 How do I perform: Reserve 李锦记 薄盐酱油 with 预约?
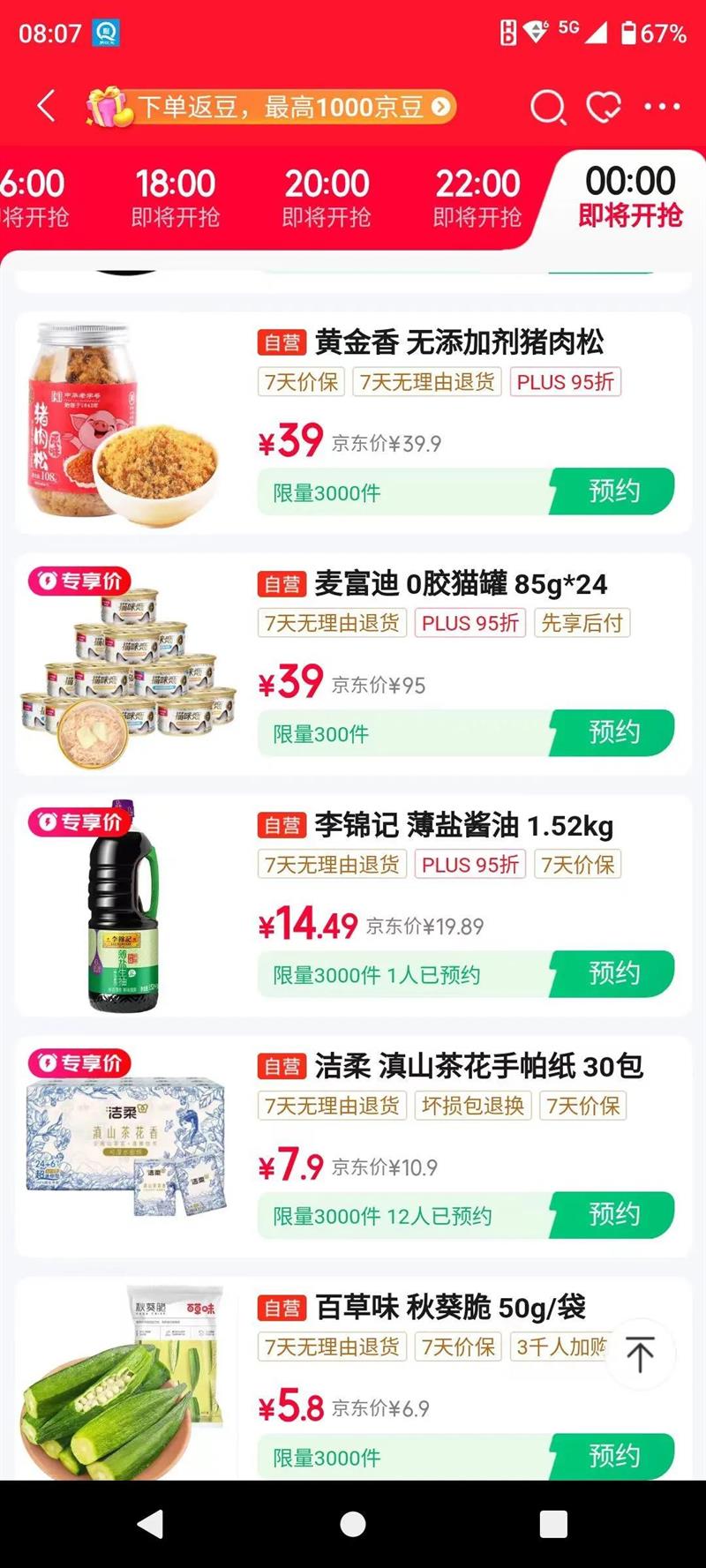(x=612, y=973)
